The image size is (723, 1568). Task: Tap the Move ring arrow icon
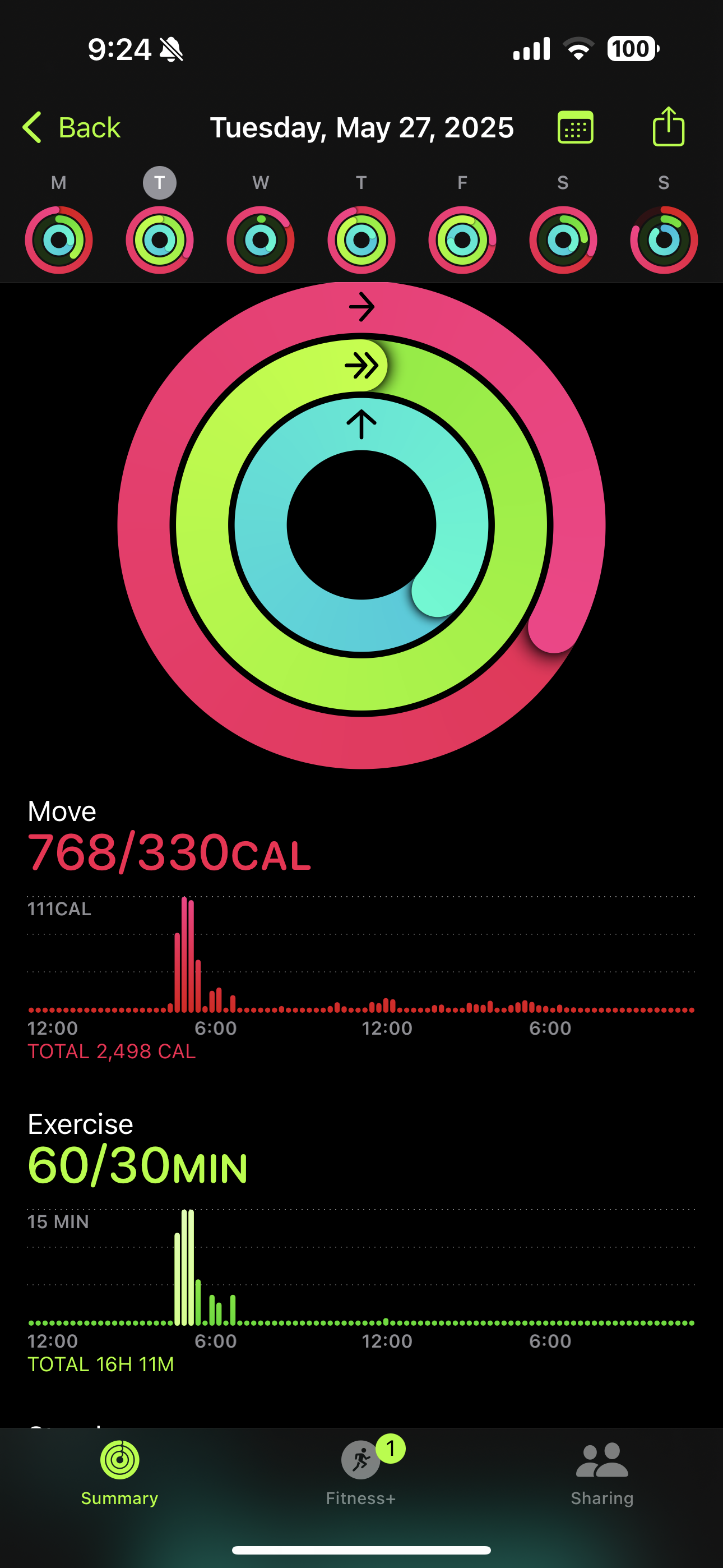click(x=361, y=307)
